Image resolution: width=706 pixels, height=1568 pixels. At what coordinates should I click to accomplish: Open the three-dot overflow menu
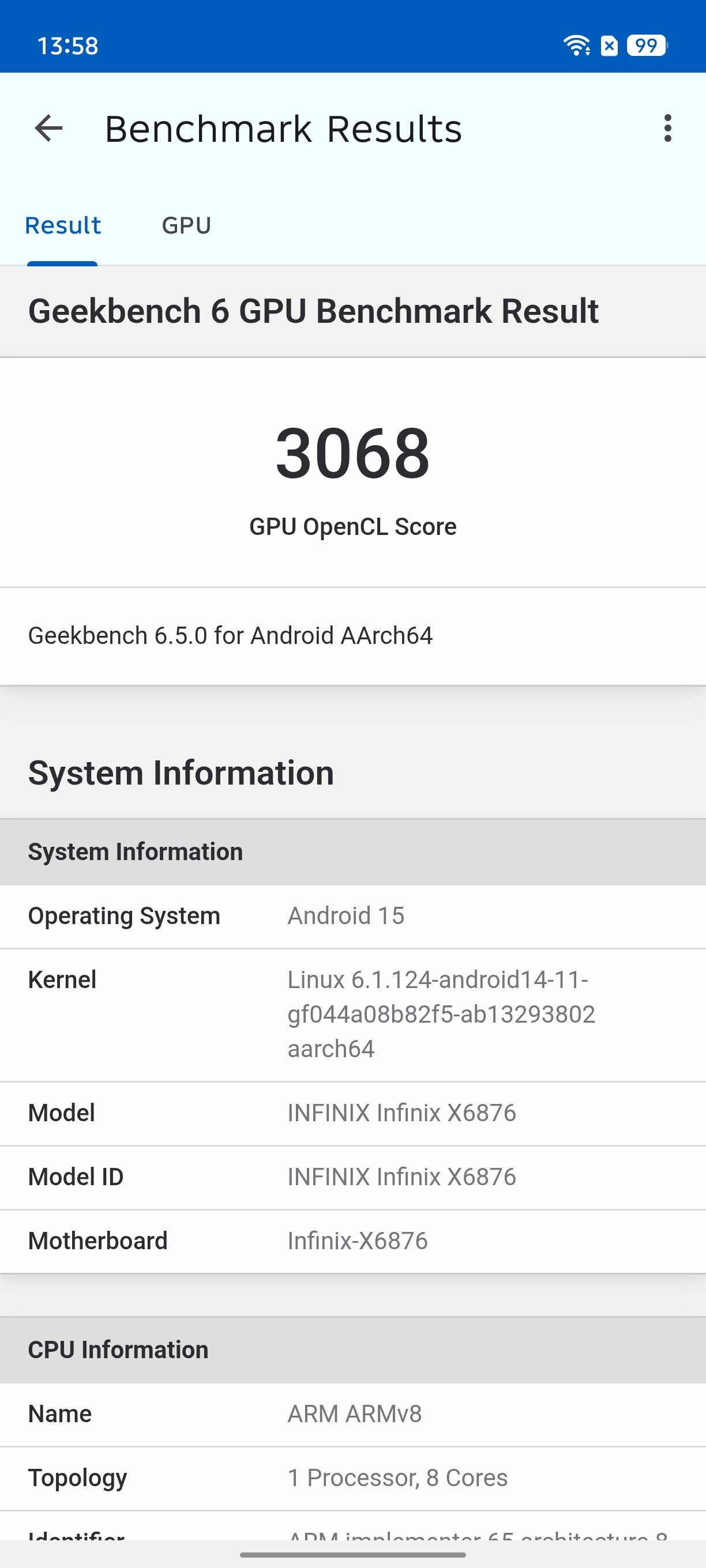[x=667, y=129]
